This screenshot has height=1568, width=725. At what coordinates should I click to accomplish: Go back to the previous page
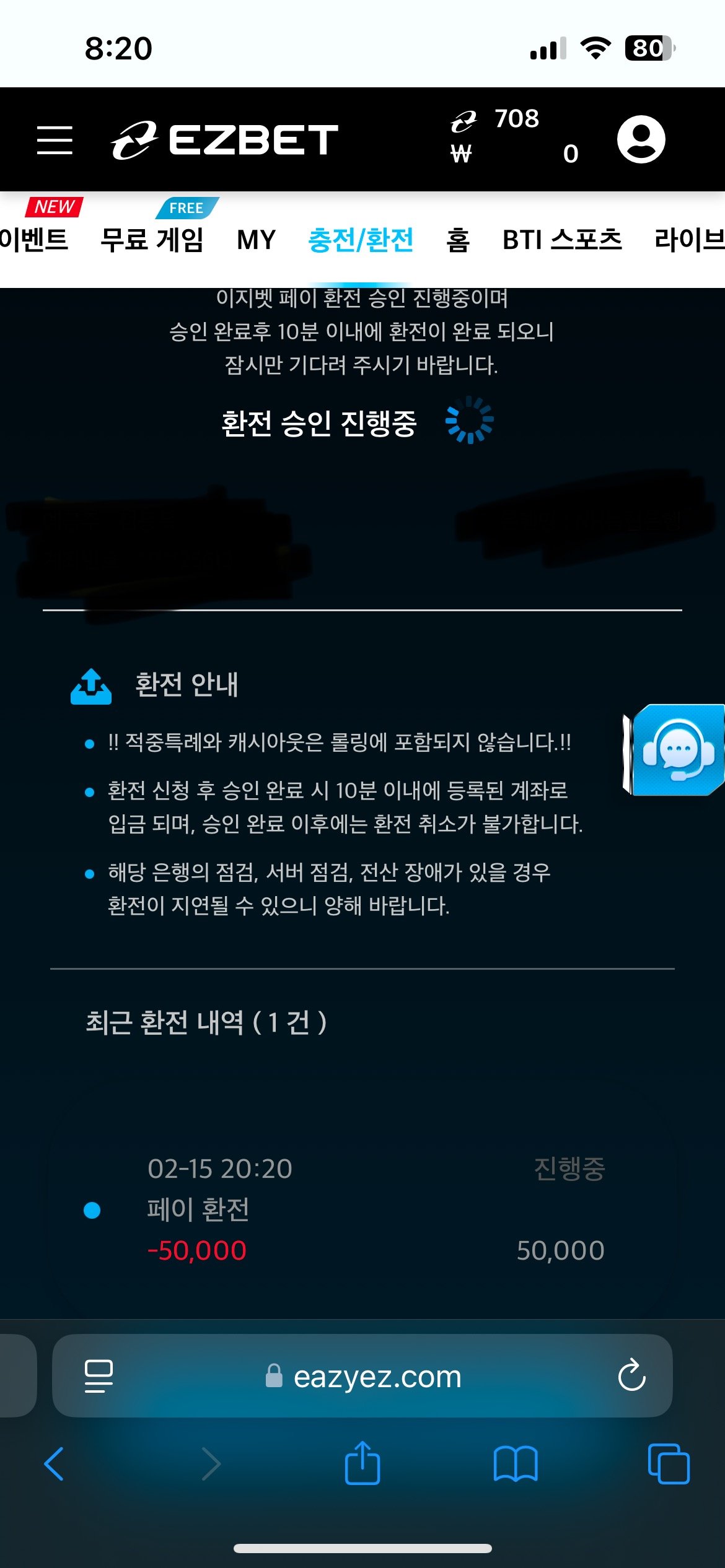coord(55,1463)
